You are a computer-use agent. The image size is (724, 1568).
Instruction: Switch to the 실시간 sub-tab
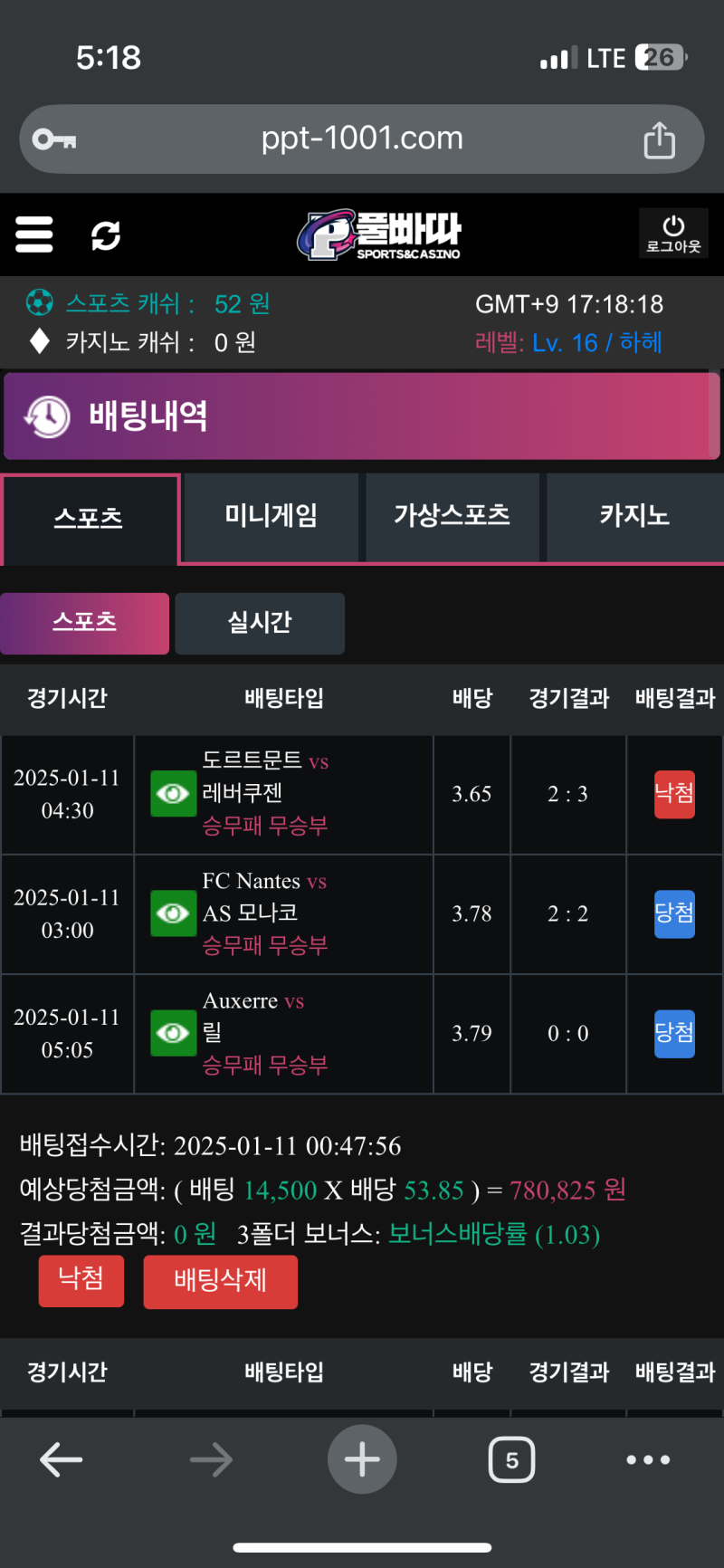click(260, 623)
